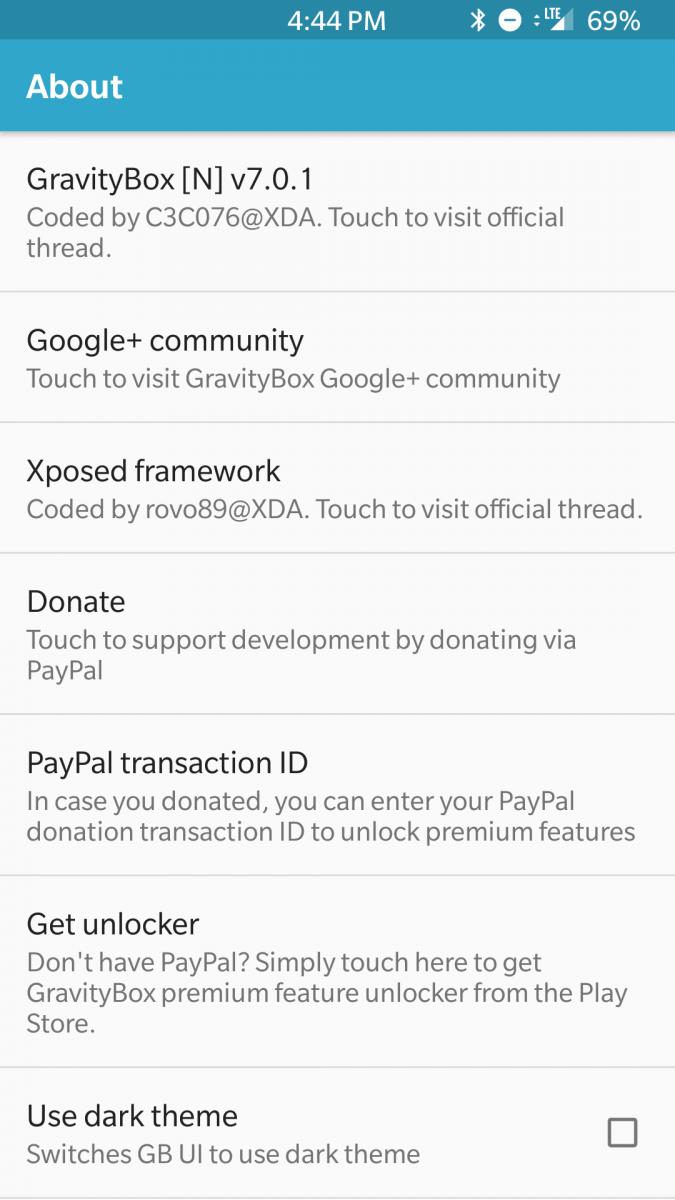Open the Xposed framework thread row
675x1200 pixels.
tap(337, 488)
